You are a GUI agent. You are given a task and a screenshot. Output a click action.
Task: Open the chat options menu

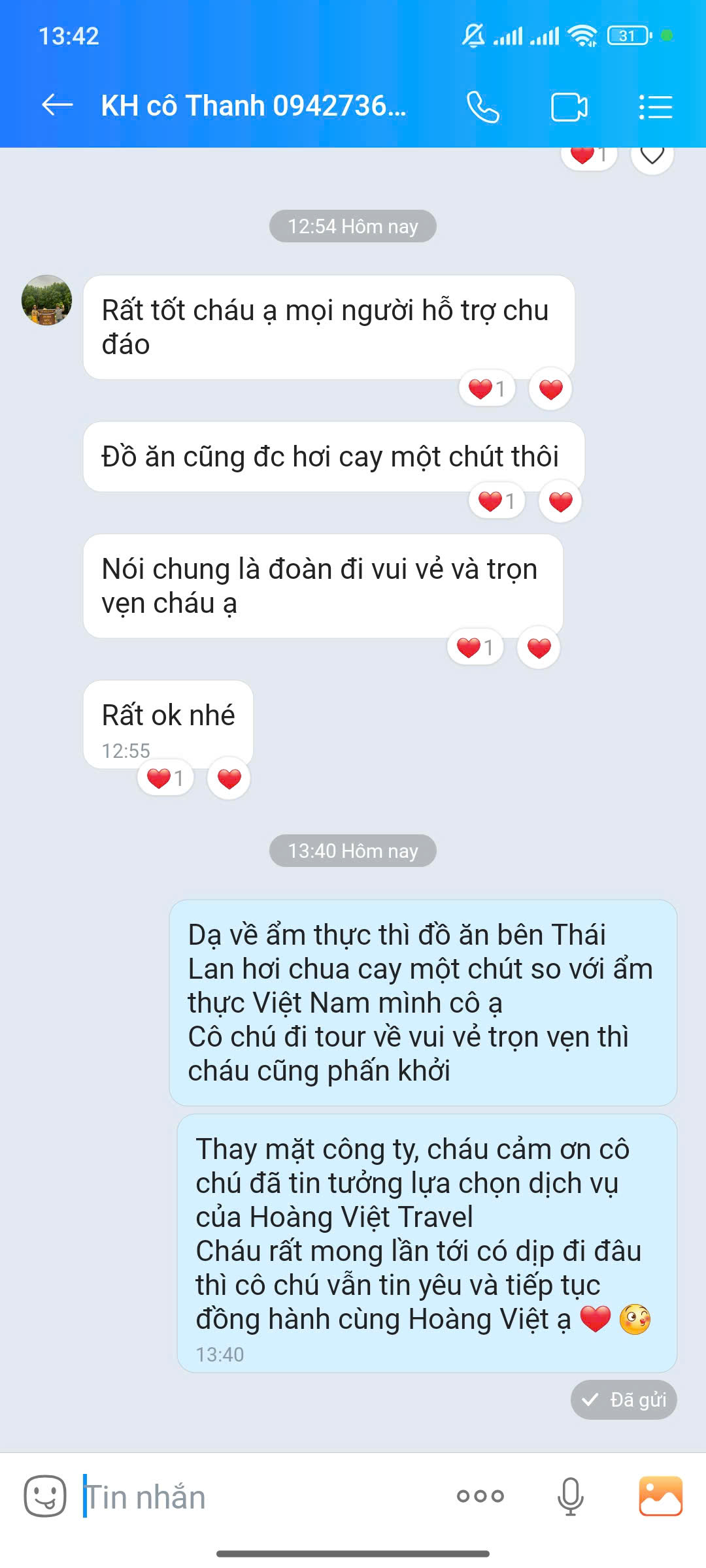(655, 107)
